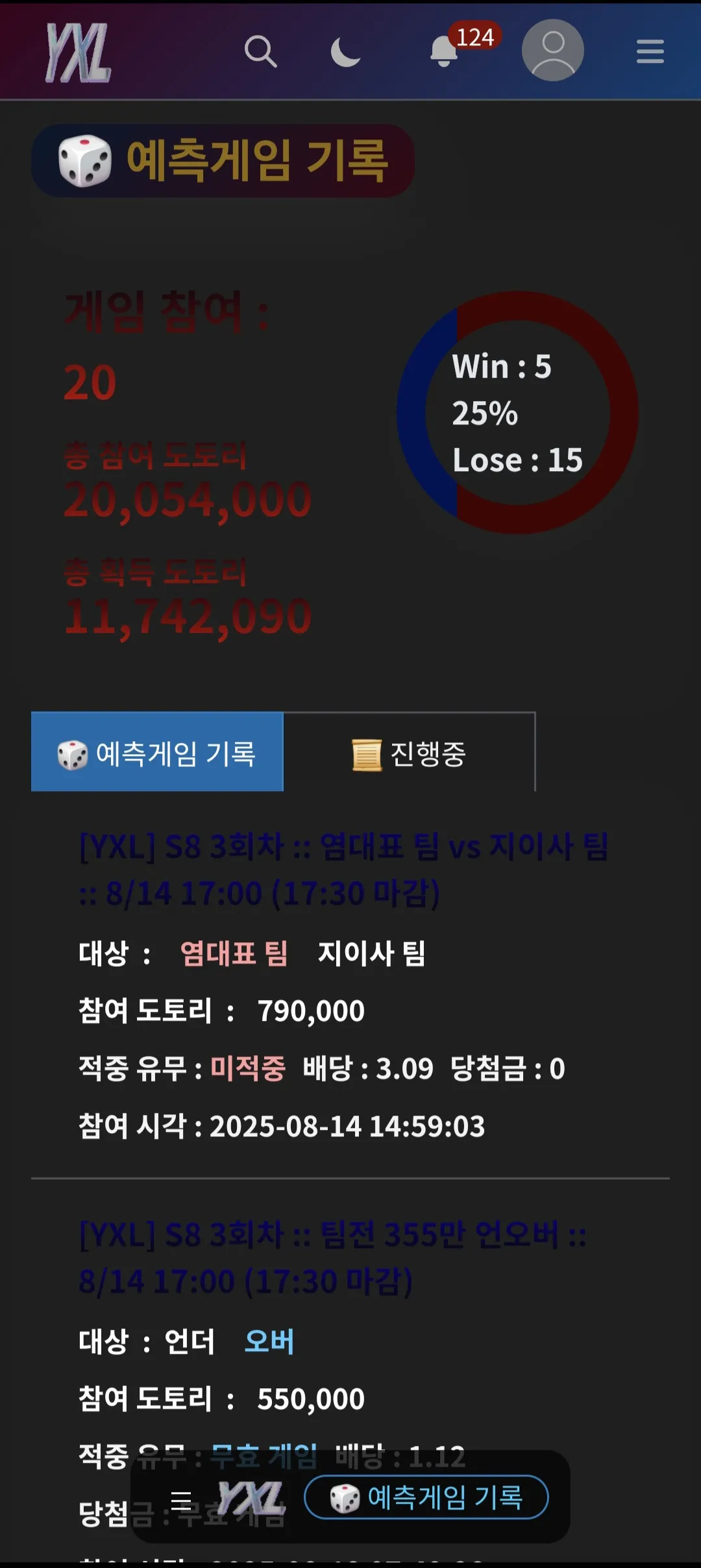
Task: Open 염대표 팀 vs 지이사 팀 game link
Action: pyautogui.click(x=343, y=869)
